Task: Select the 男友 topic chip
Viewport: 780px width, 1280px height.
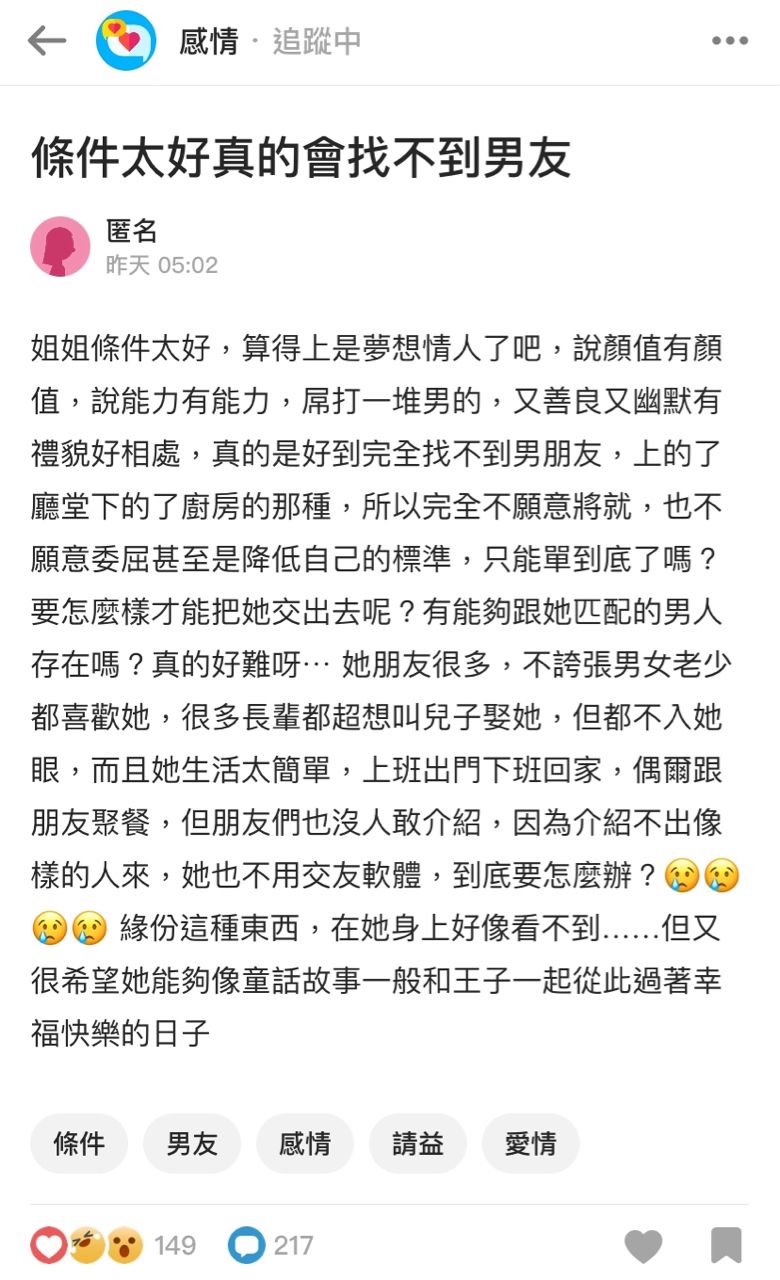Action: coord(192,1144)
